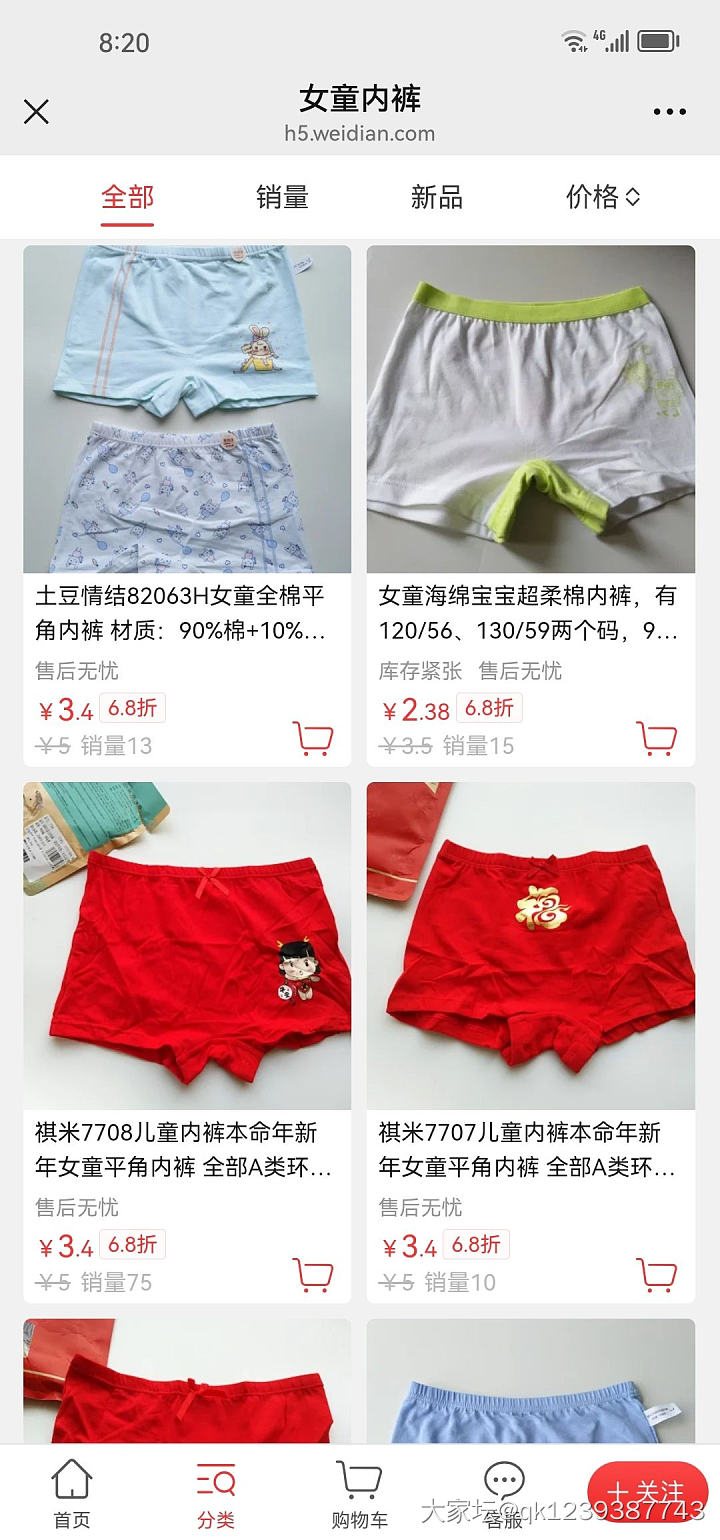This screenshot has width=720, height=1540.
Task: Sort listings by 价格 price
Action: pos(600,197)
